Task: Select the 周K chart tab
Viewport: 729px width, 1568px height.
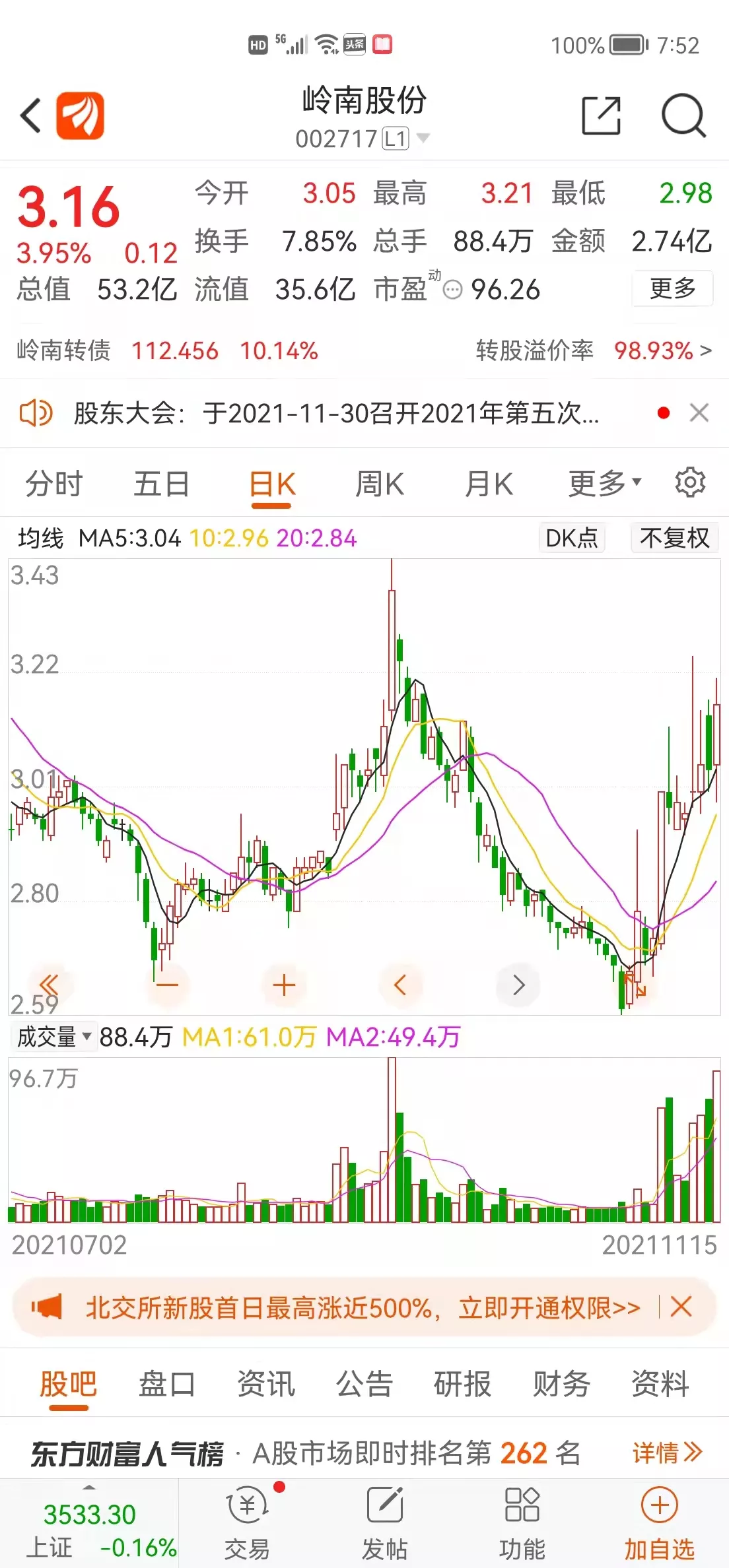Action: (380, 484)
